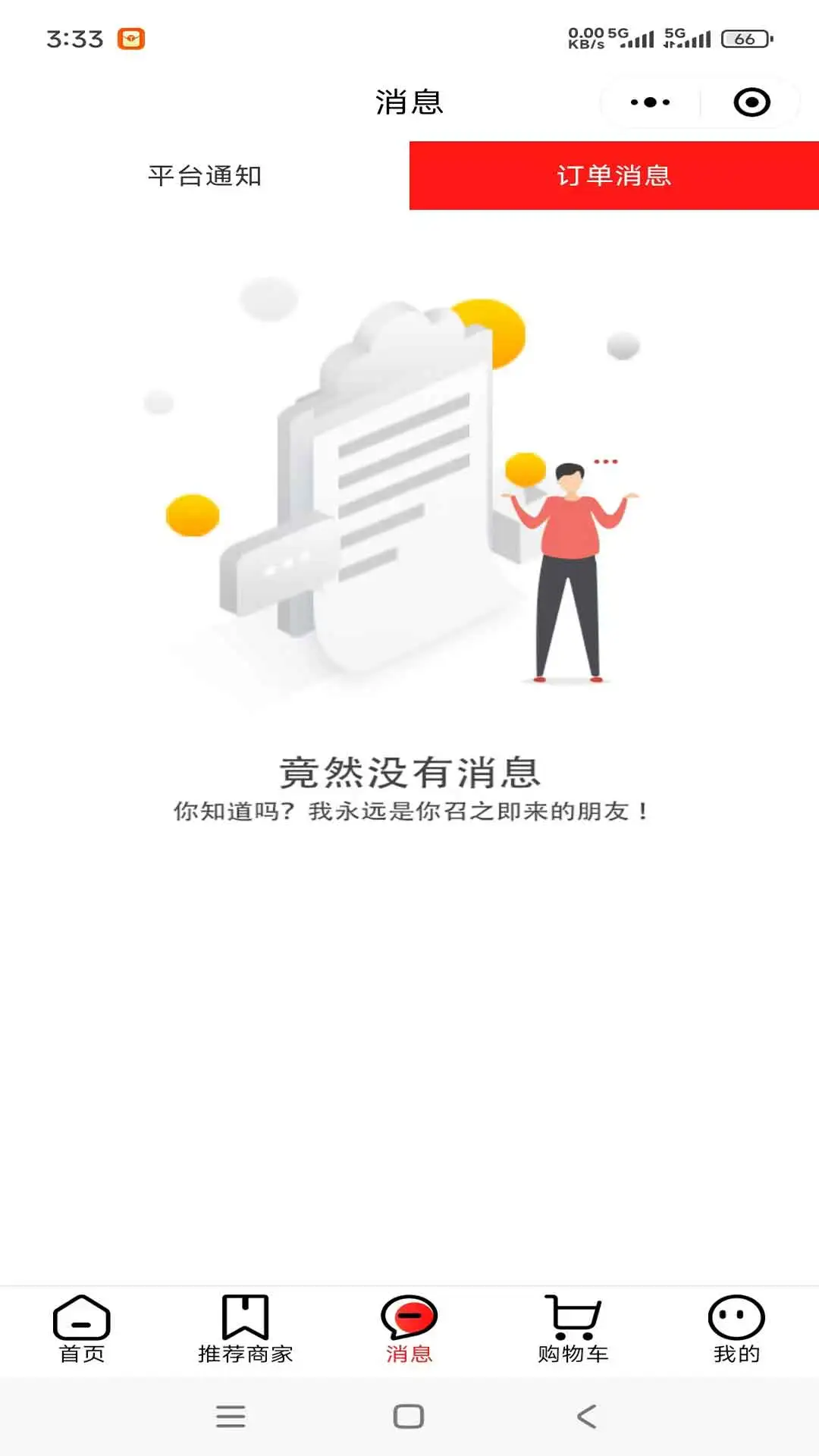Close the mini program with the circle icon
Image resolution: width=819 pixels, height=1456 pixels.
pos(752,102)
